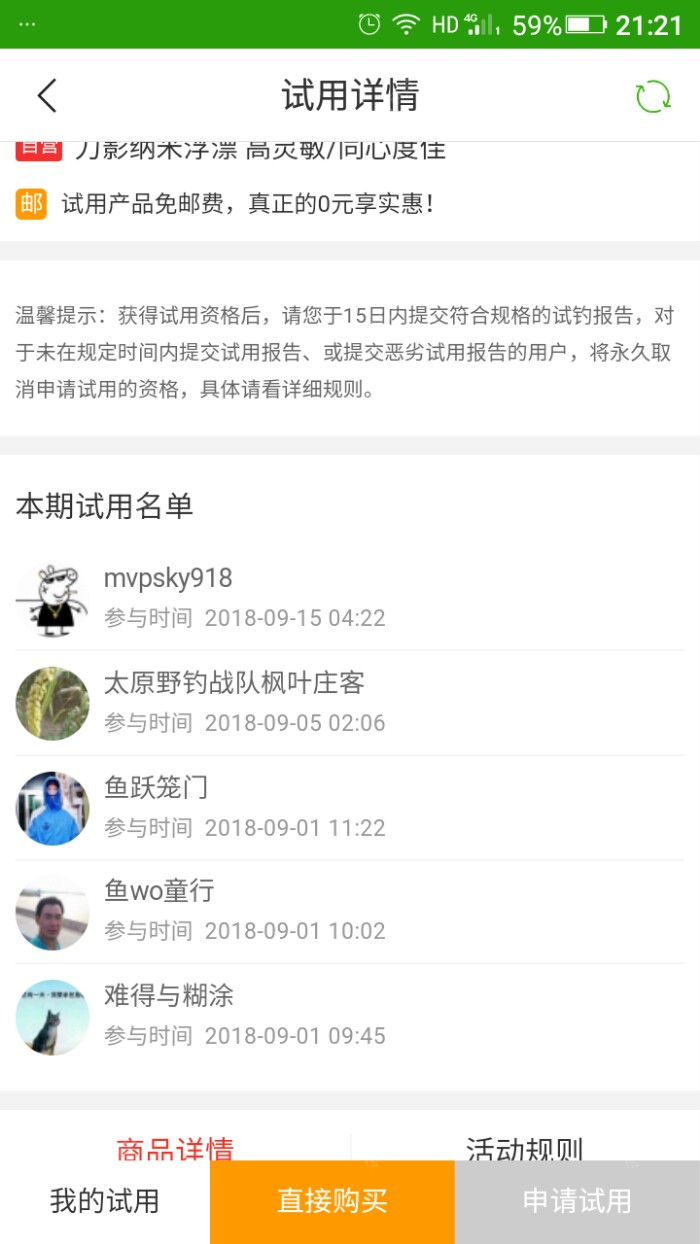Open 我的试用 at the bottom
This screenshot has width=700, height=1244.
tap(105, 1201)
